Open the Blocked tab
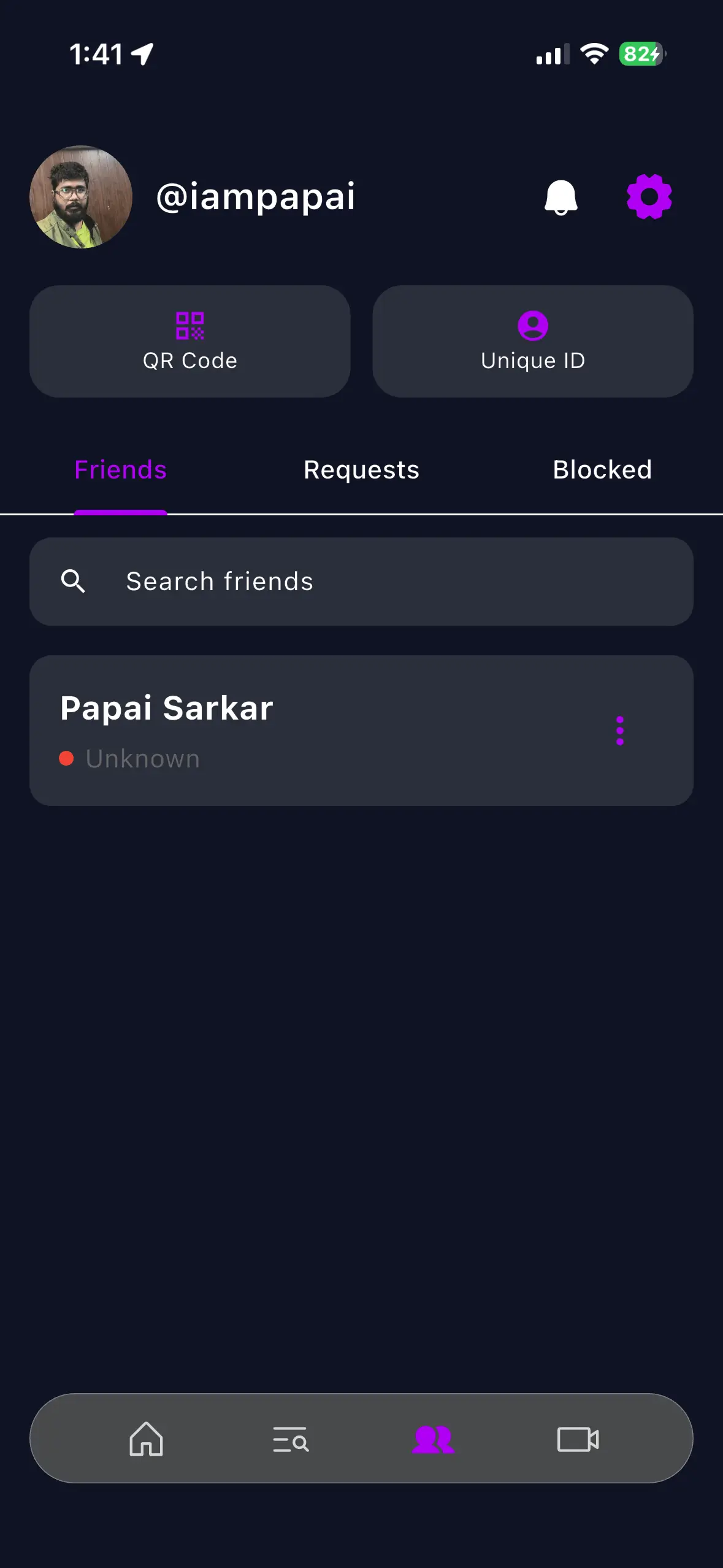Screen dimensions: 723x1568 pyautogui.click(x=602, y=469)
